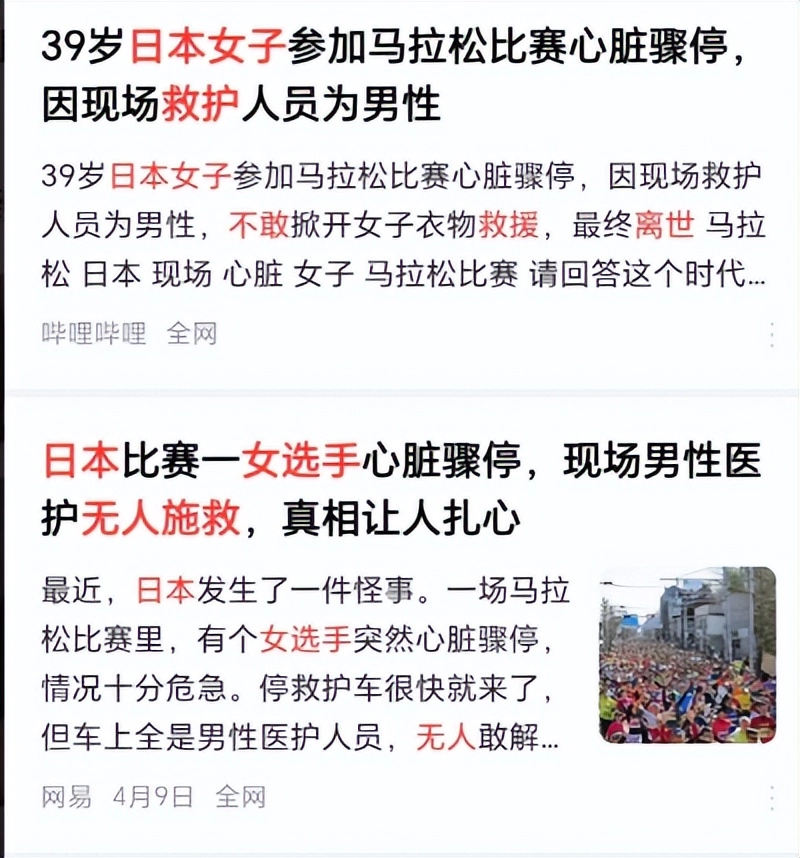The height and width of the screenshot is (858, 800).
Task: Click the red word "离世" in the first snippet
Action: click(667, 221)
